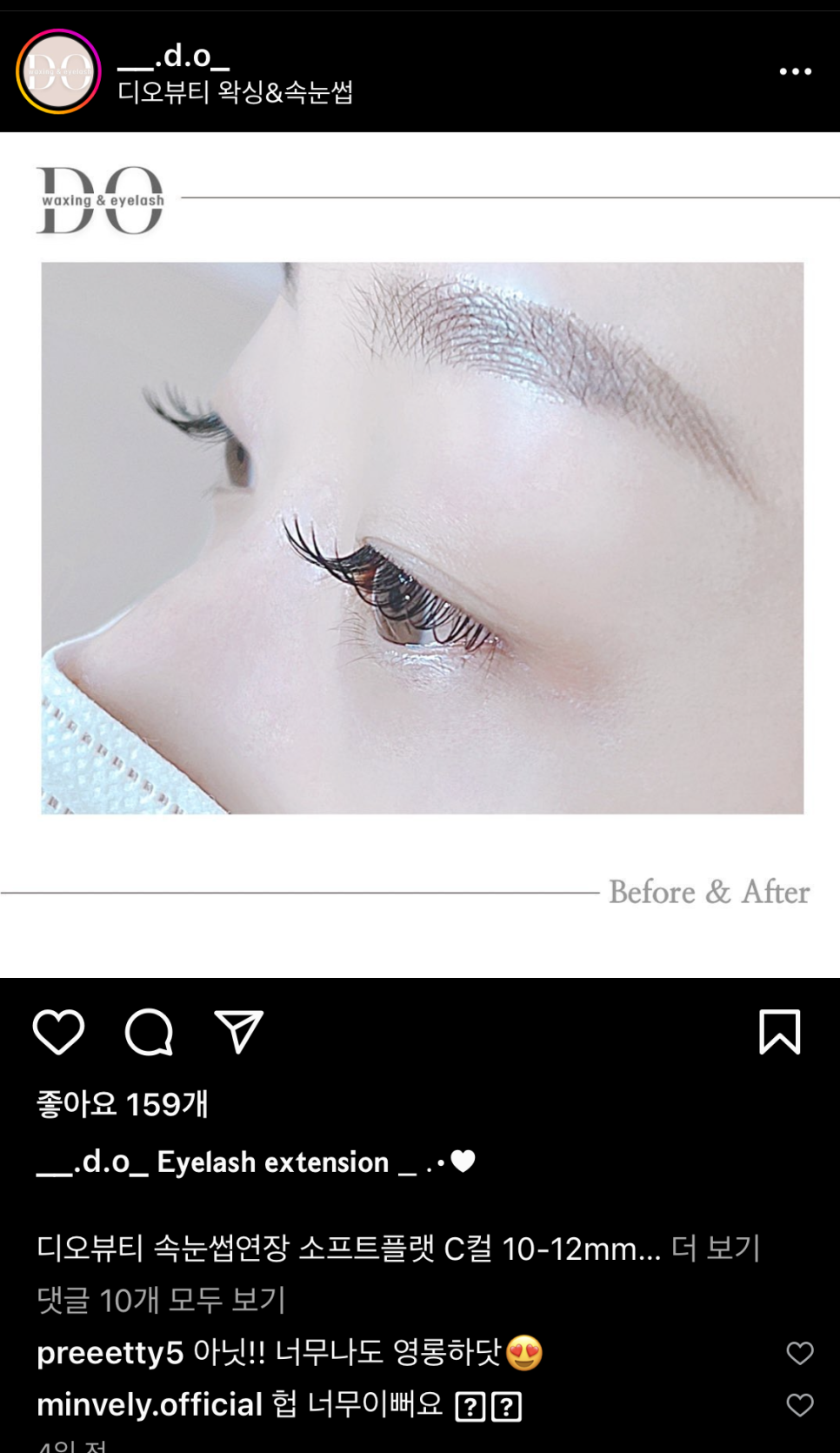Like the comment by minvely.official
840x1453 pixels.
click(x=799, y=1405)
